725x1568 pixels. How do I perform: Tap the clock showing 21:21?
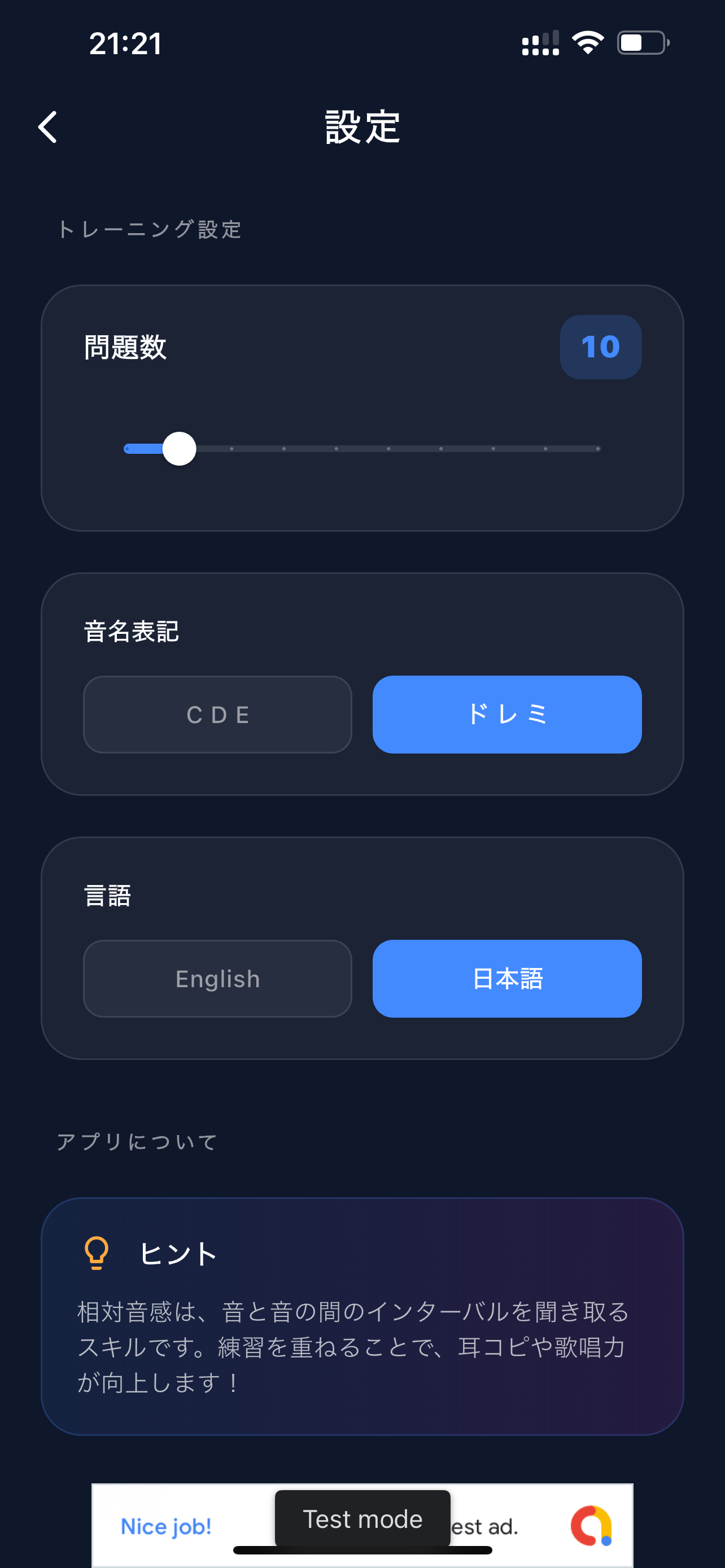125,43
